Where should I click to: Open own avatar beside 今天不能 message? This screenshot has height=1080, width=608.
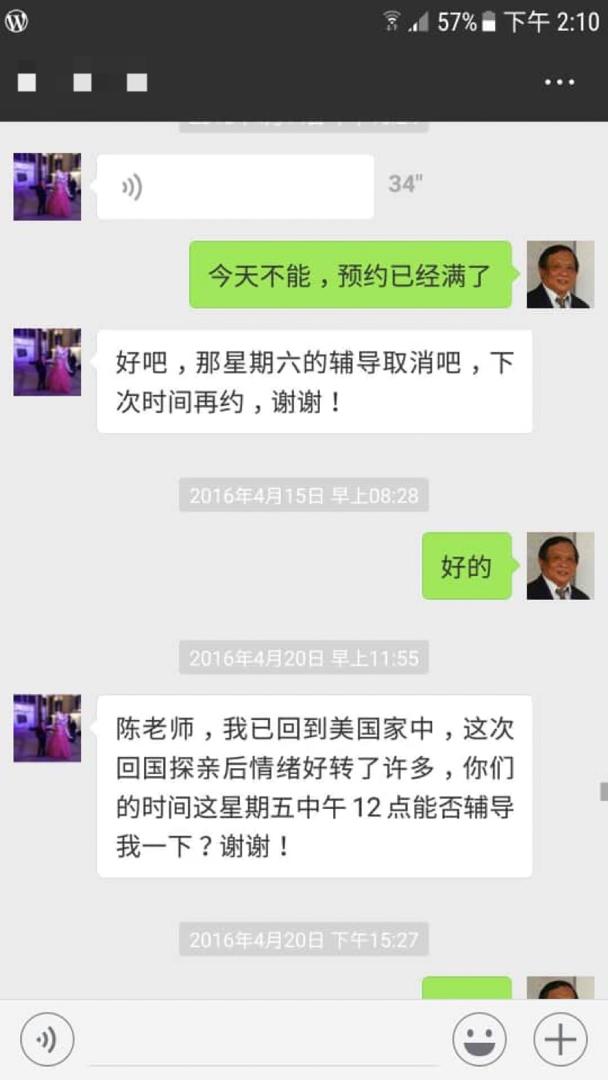click(560, 274)
